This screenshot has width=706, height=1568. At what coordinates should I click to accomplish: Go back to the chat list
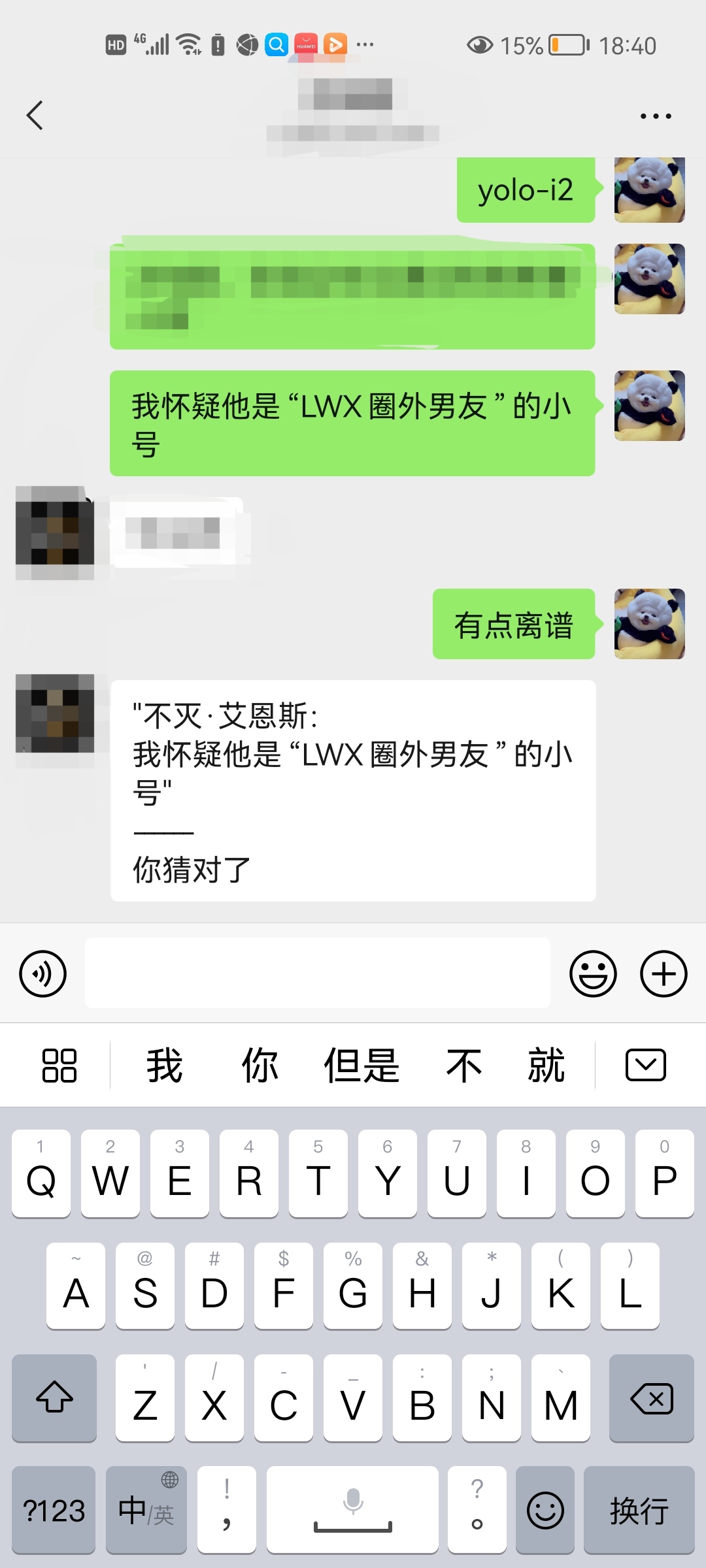coord(35,116)
